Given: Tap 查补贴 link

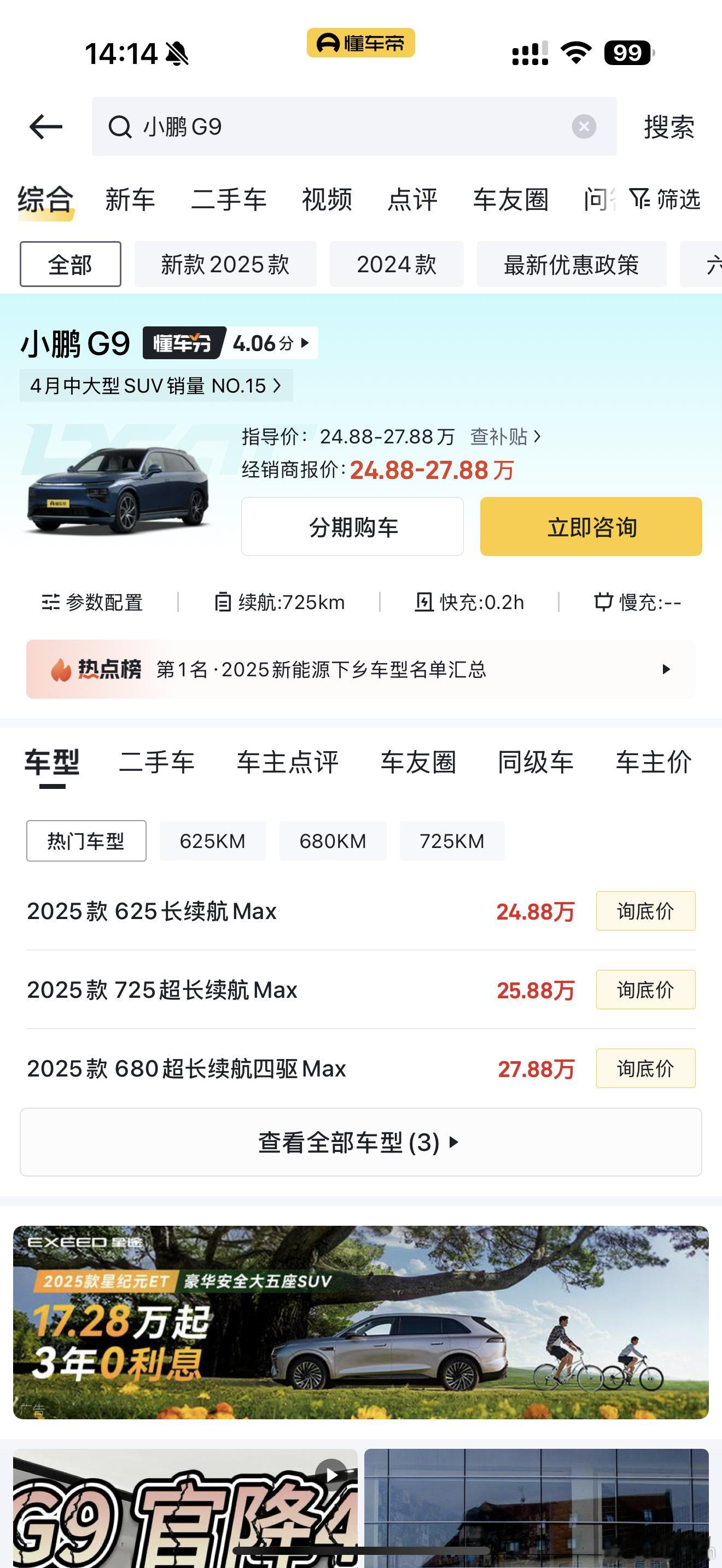Looking at the screenshot, I should [505, 436].
